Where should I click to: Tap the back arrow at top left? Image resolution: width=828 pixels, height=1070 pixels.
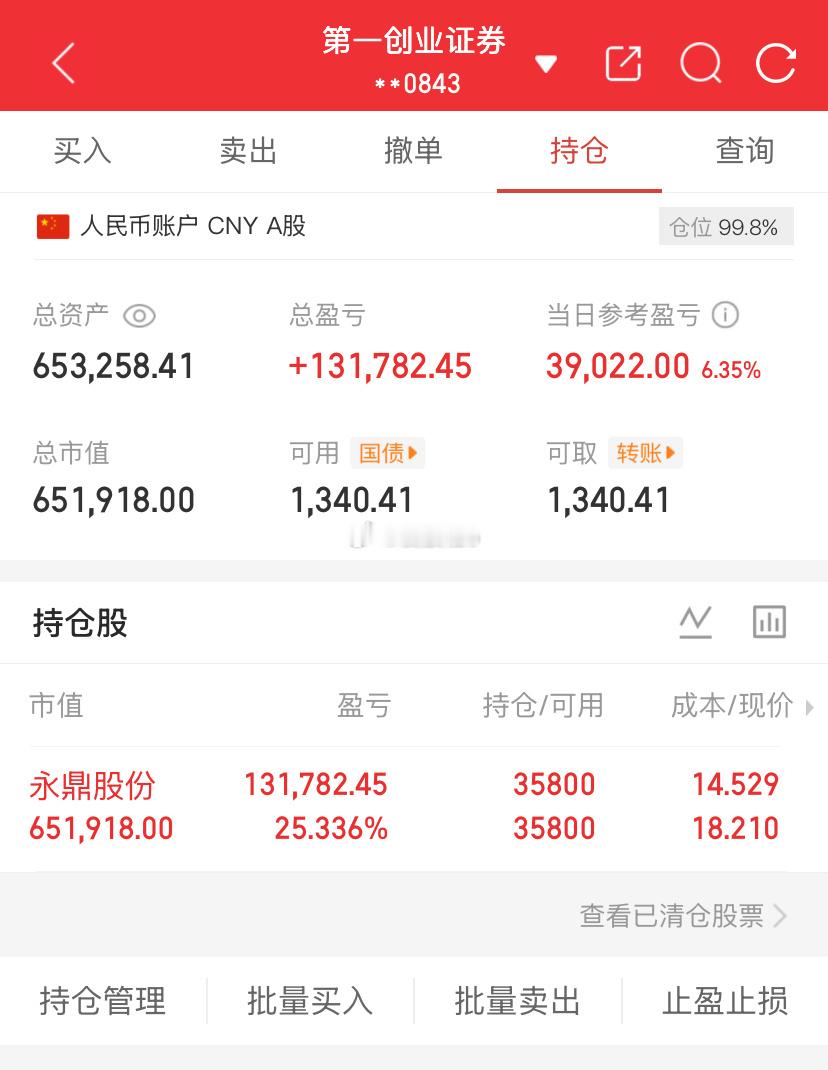tap(63, 63)
